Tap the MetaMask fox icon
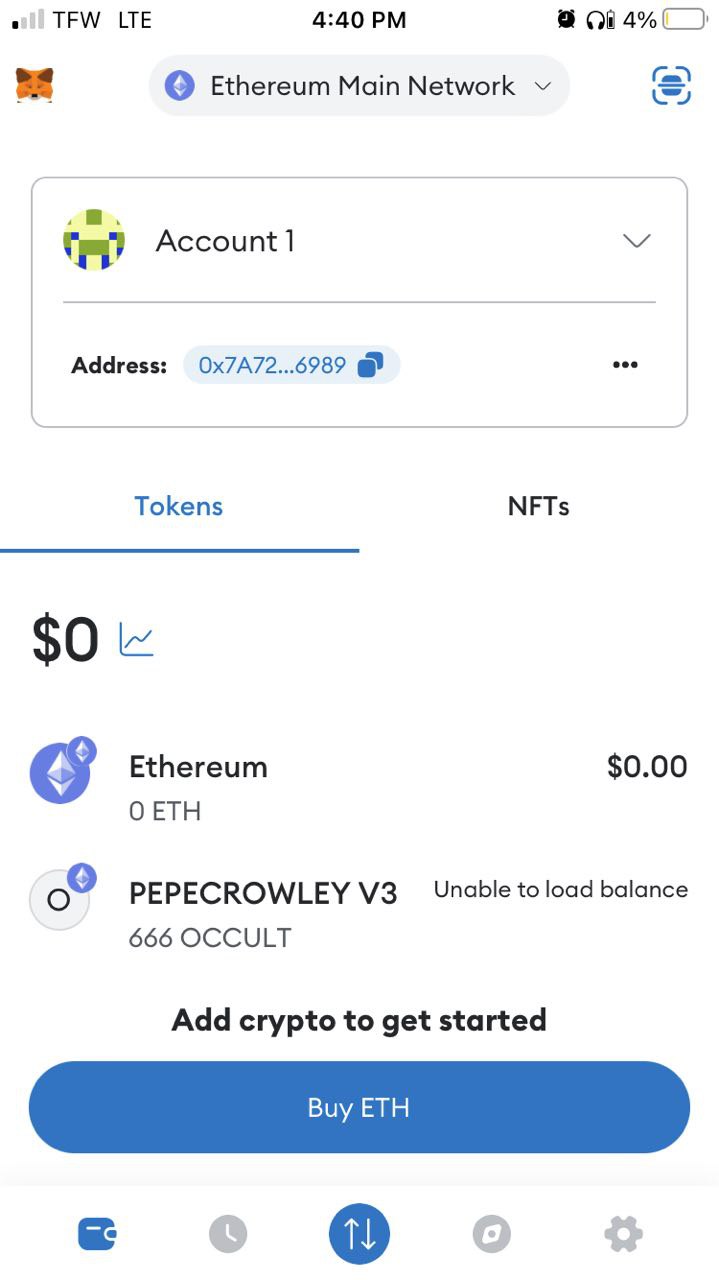This screenshot has height=1280, width=719. (35, 86)
